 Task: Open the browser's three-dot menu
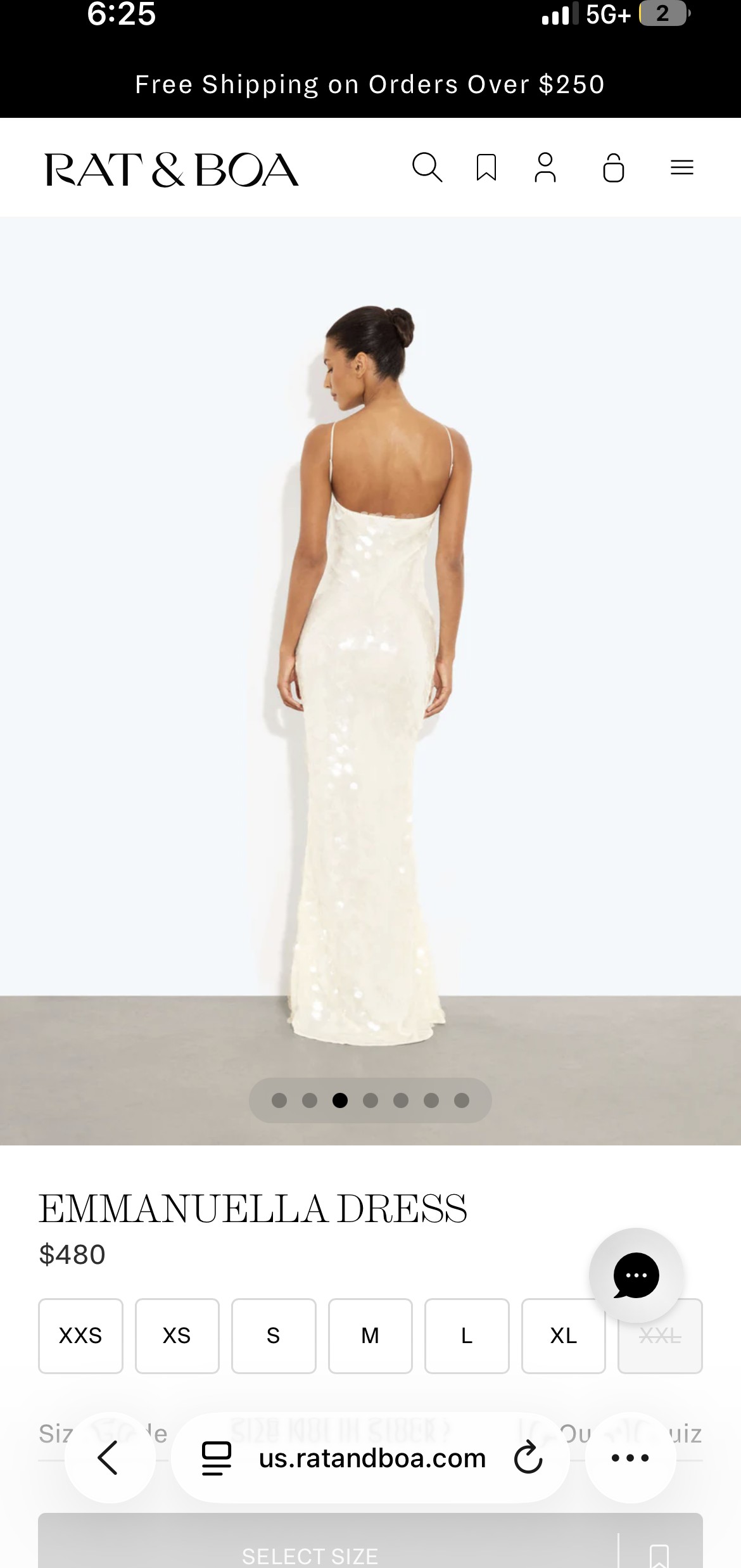(x=630, y=1458)
